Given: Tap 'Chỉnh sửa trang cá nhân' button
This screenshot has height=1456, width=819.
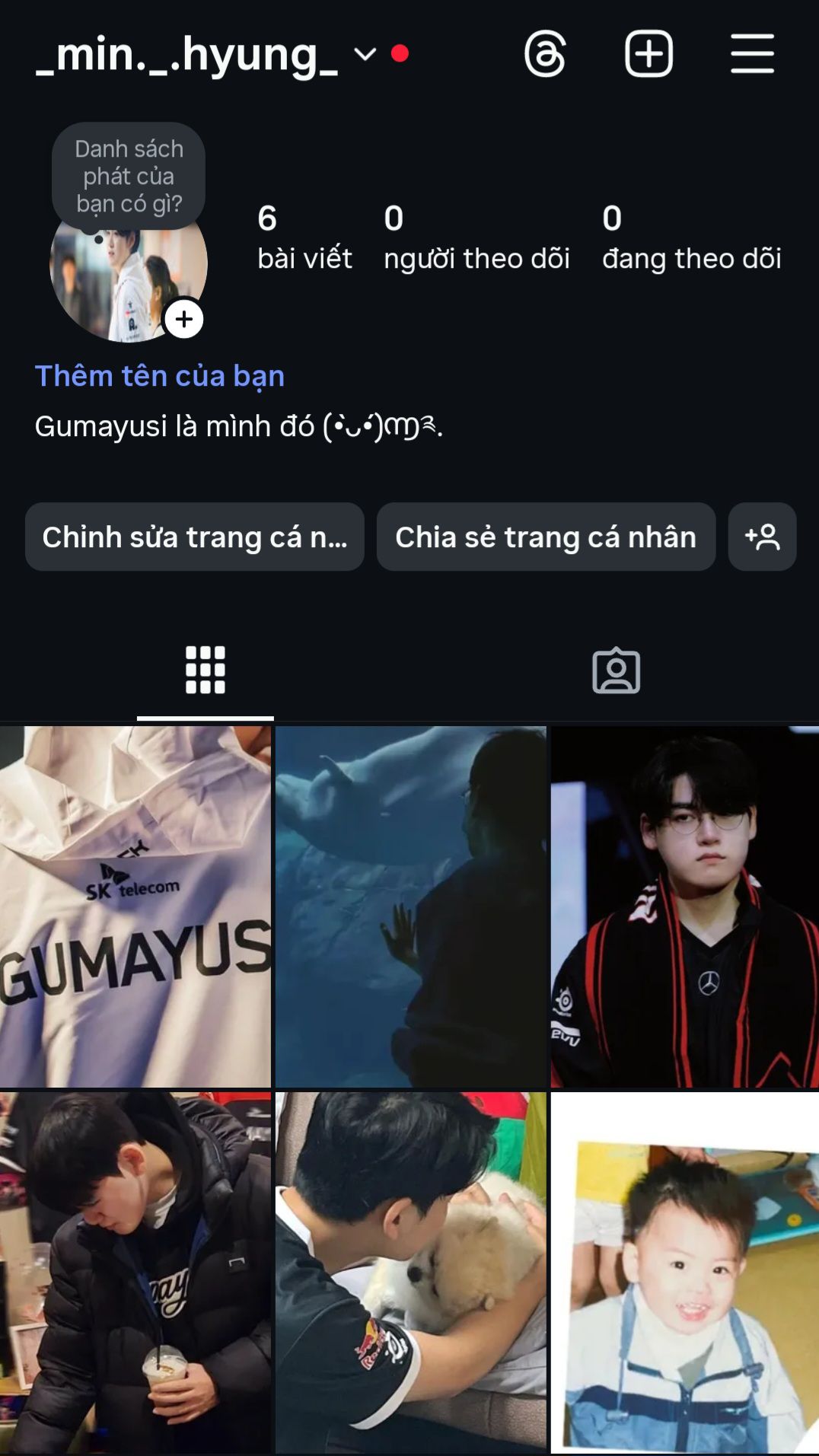Looking at the screenshot, I should [x=195, y=537].
